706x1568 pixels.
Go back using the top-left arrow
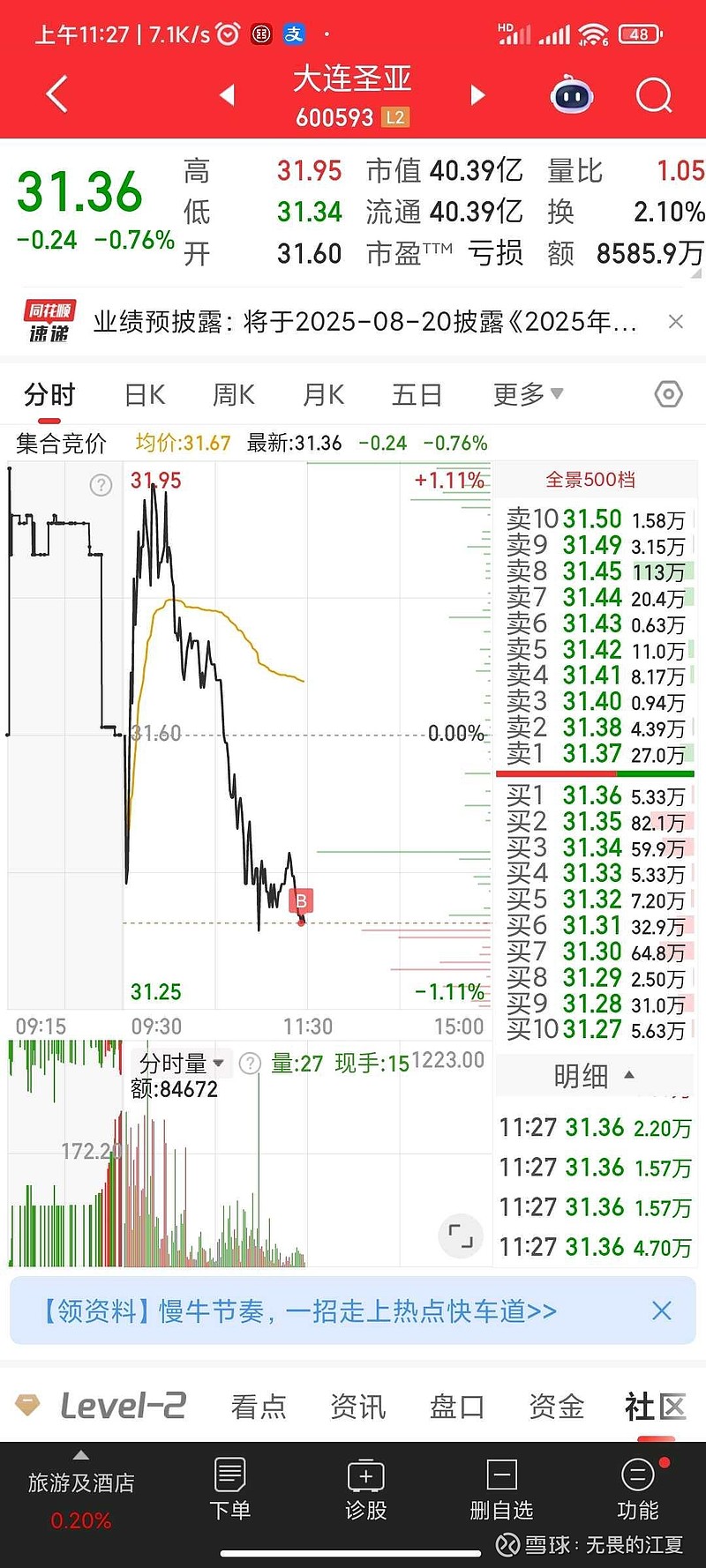click(x=56, y=94)
